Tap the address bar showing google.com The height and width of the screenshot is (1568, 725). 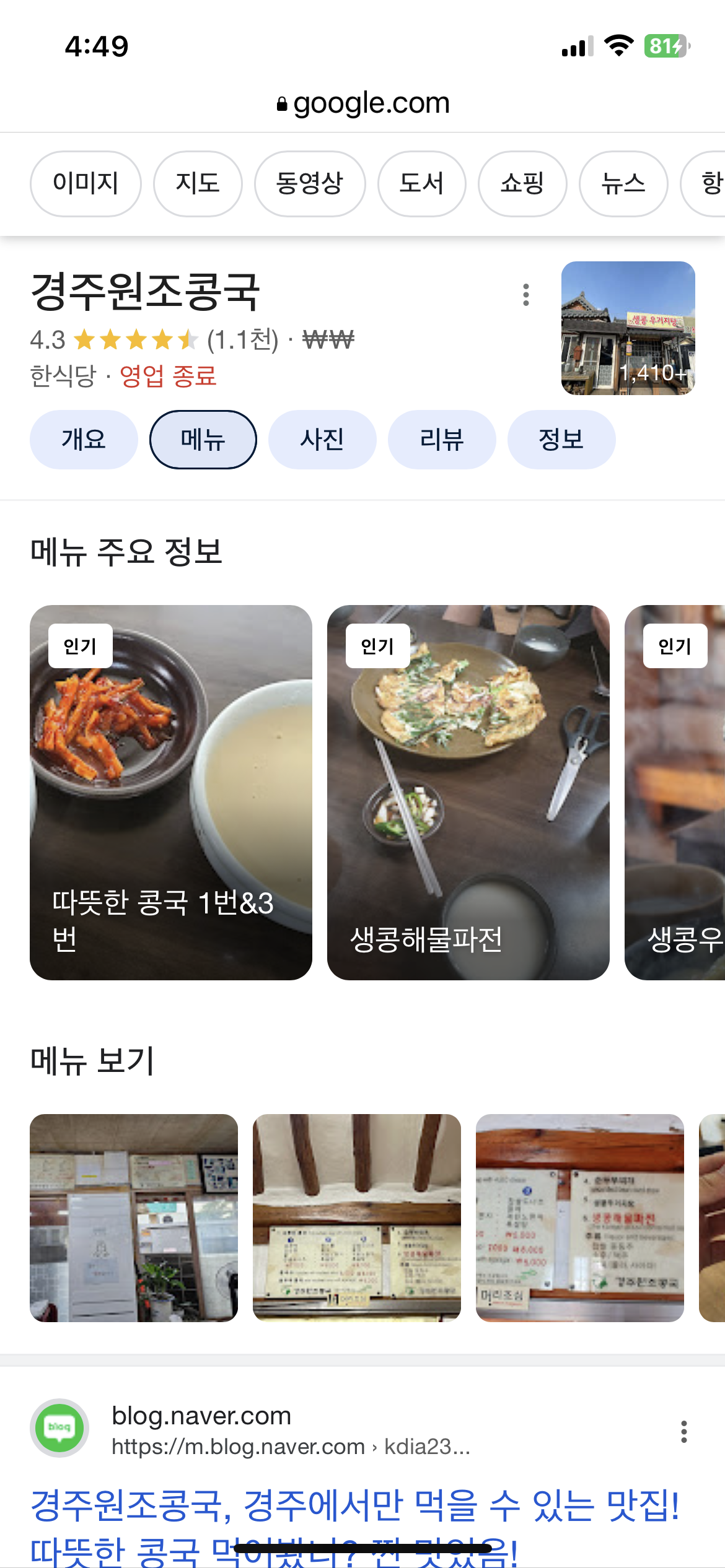[363, 103]
